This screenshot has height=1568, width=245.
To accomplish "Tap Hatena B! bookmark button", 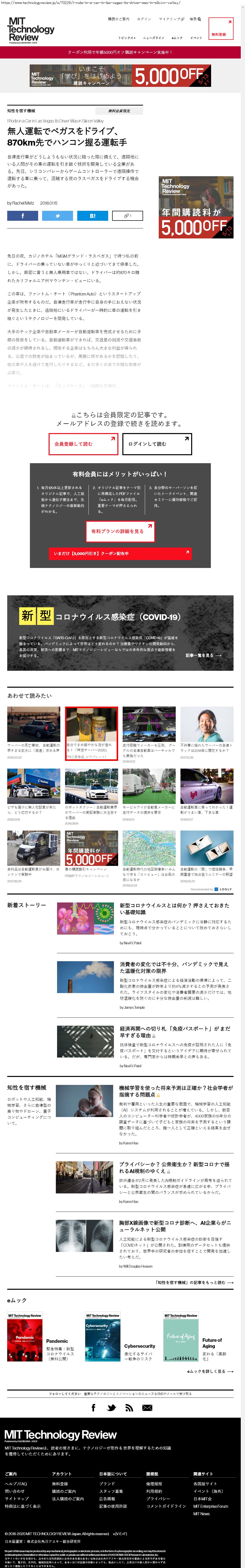I will pos(92,216).
